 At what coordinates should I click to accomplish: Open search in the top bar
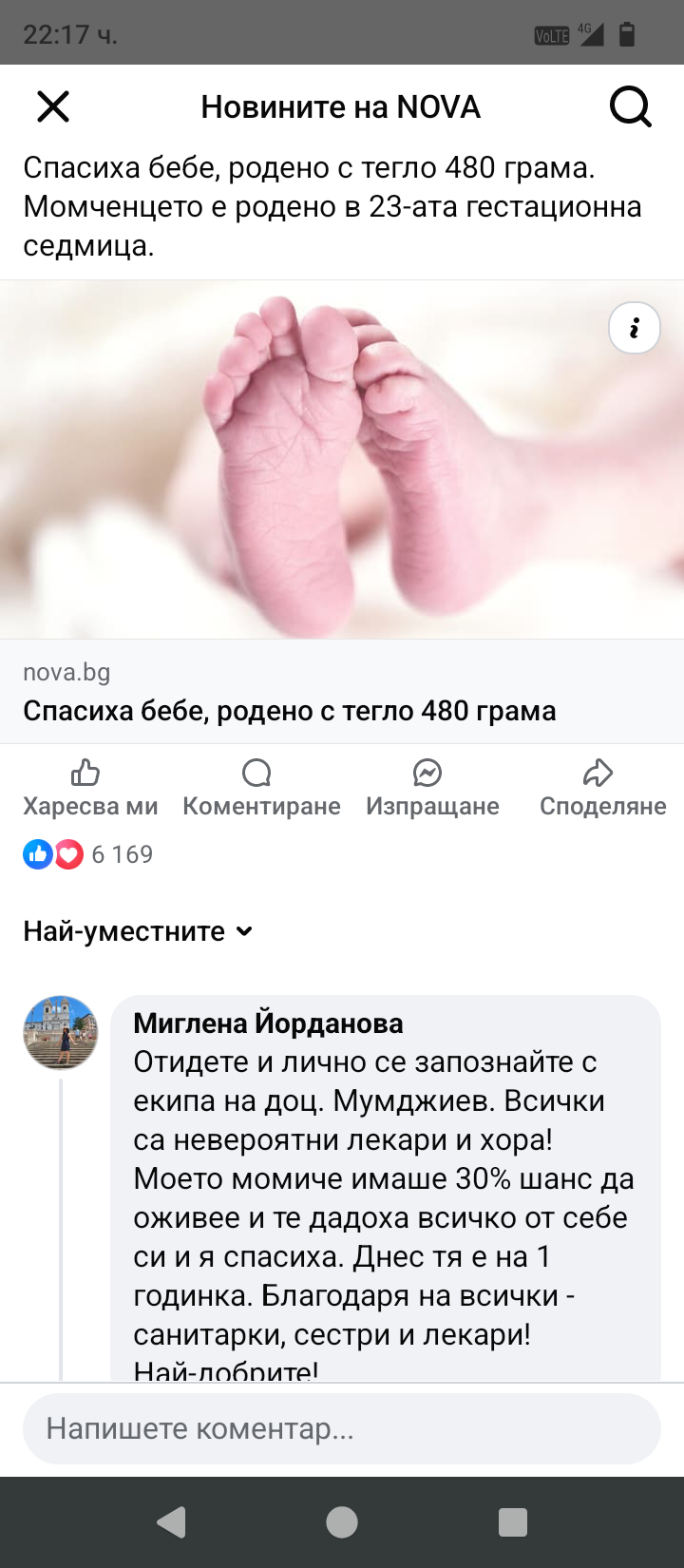pyautogui.click(x=630, y=106)
